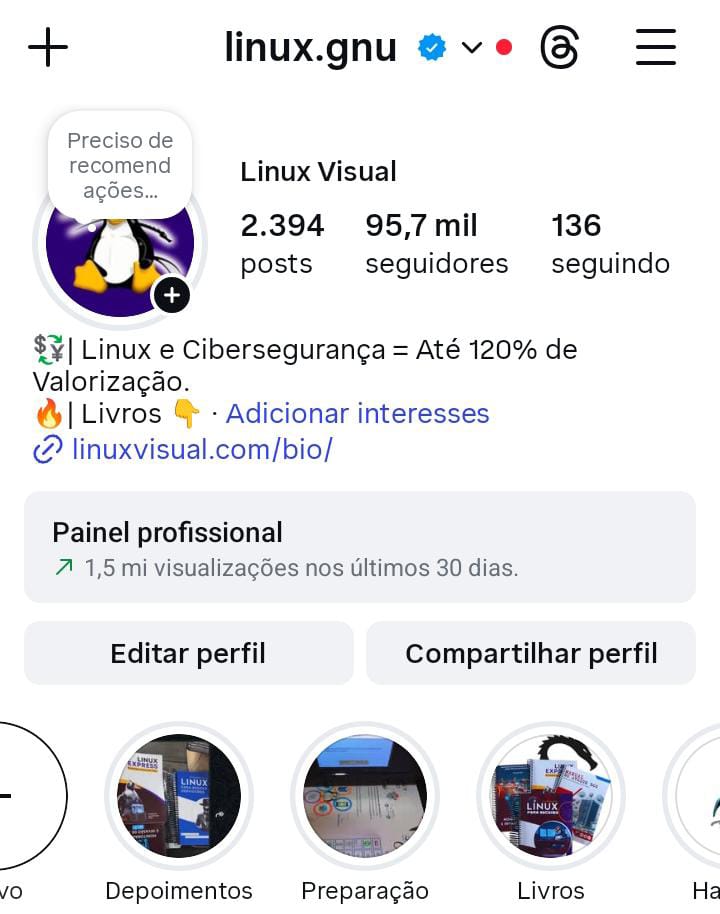Viewport: 720px width, 914px height.
Task: Tap the red notification dot near username
Action: tap(504, 46)
